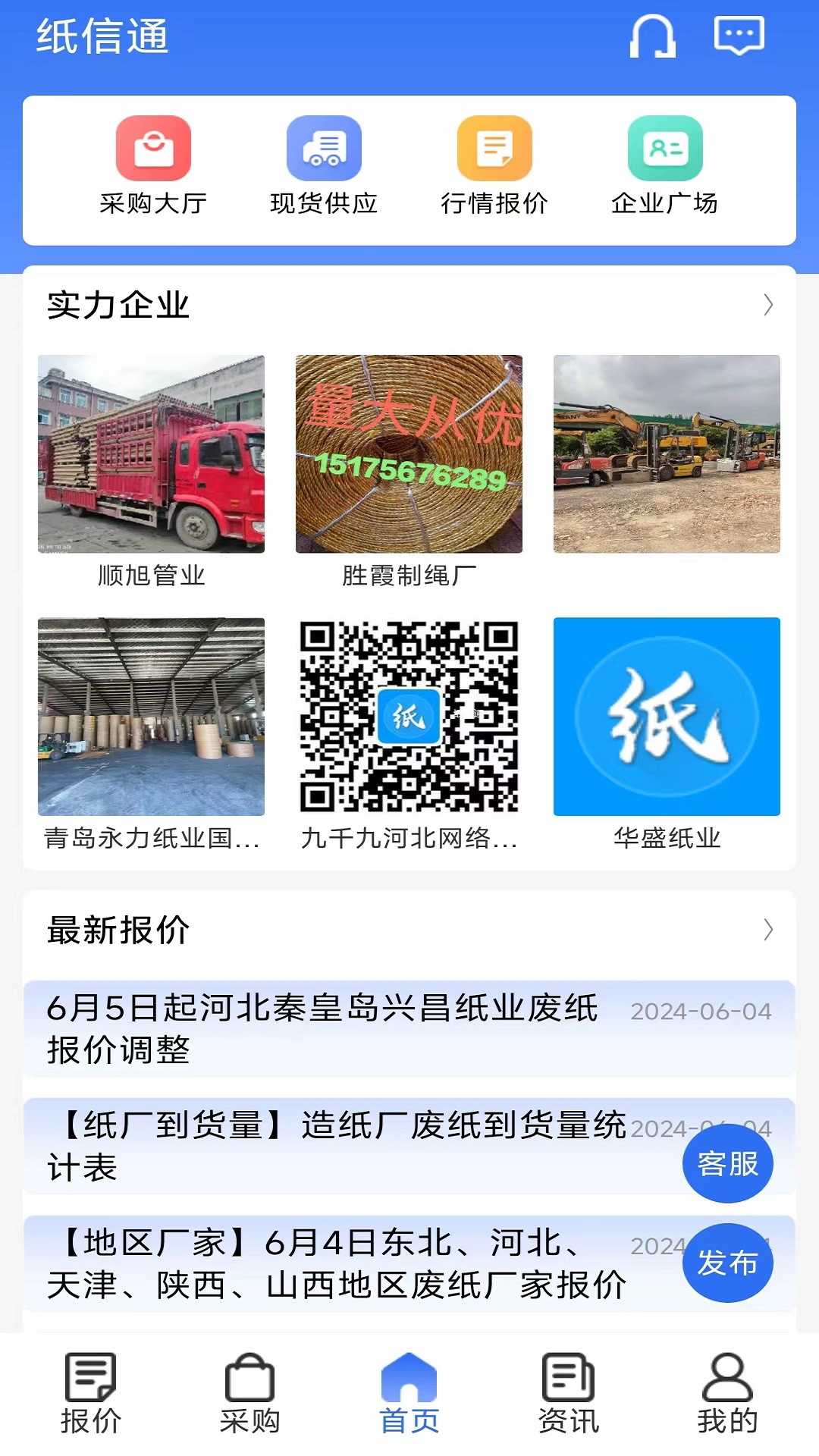Expand the 实力企业 section arrow
The width and height of the screenshot is (819, 1456).
767,305
